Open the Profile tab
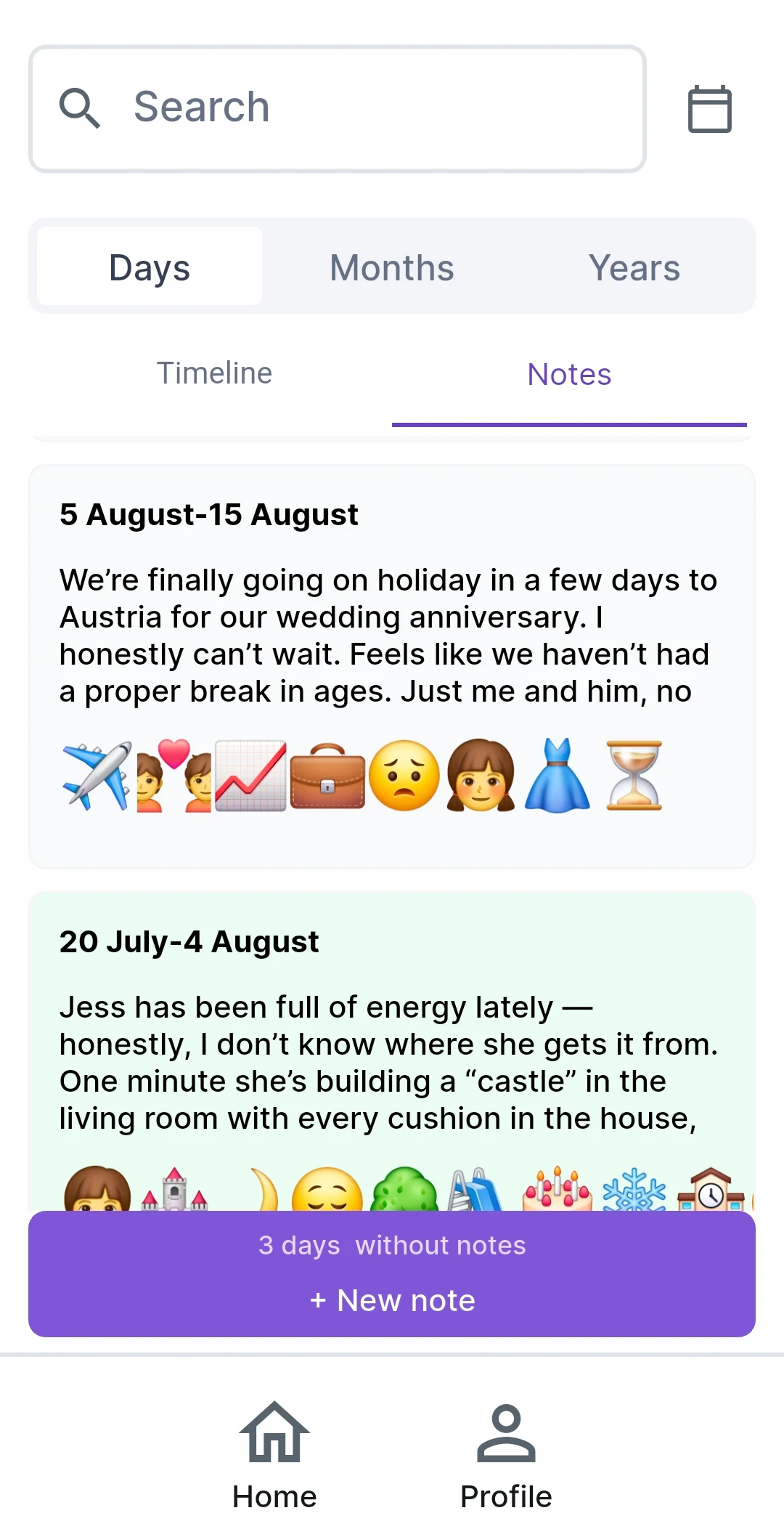The image size is (784, 1529). tap(506, 1456)
